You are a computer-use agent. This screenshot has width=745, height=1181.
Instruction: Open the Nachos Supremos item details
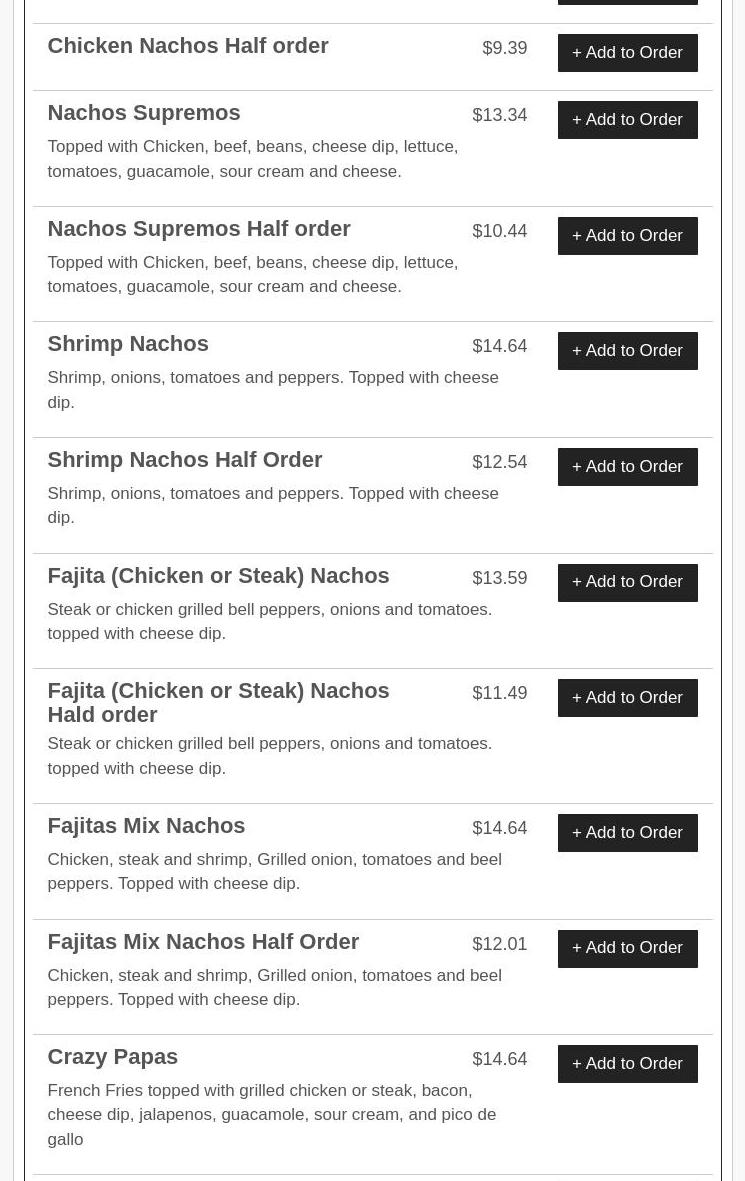click(x=143, y=112)
